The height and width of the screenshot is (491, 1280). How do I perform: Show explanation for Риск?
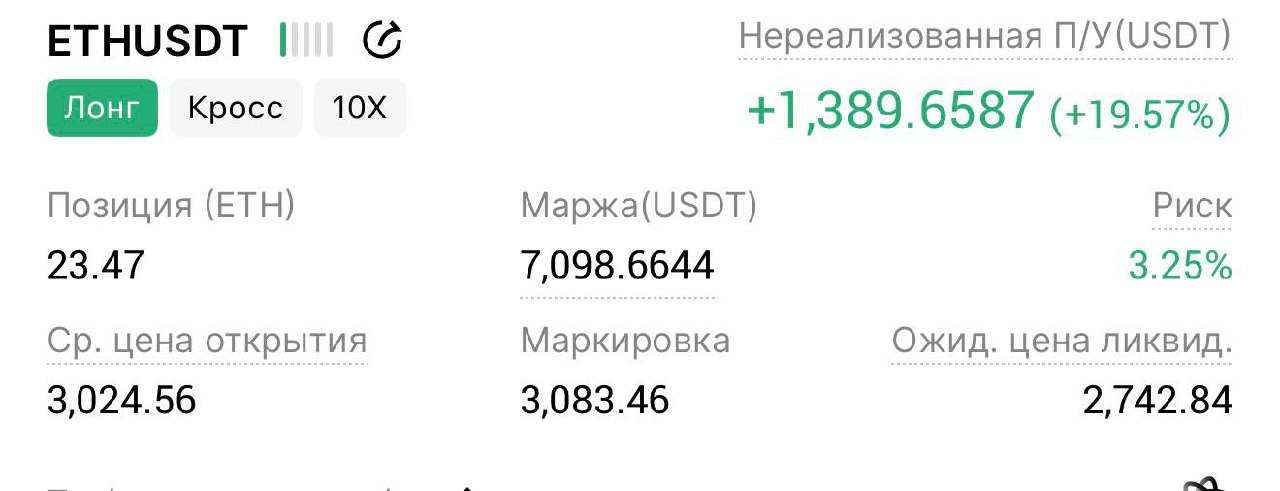click(x=1192, y=206)
